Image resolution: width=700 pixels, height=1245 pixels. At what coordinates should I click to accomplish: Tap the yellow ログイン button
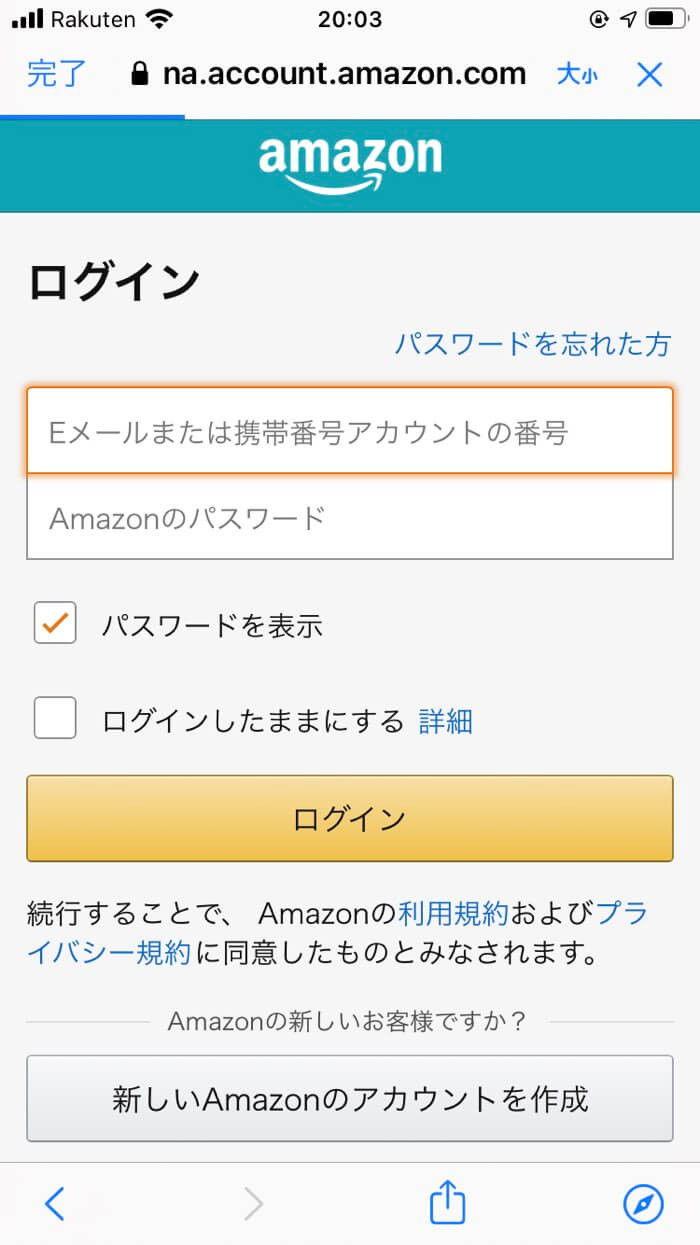coord(350,818)
